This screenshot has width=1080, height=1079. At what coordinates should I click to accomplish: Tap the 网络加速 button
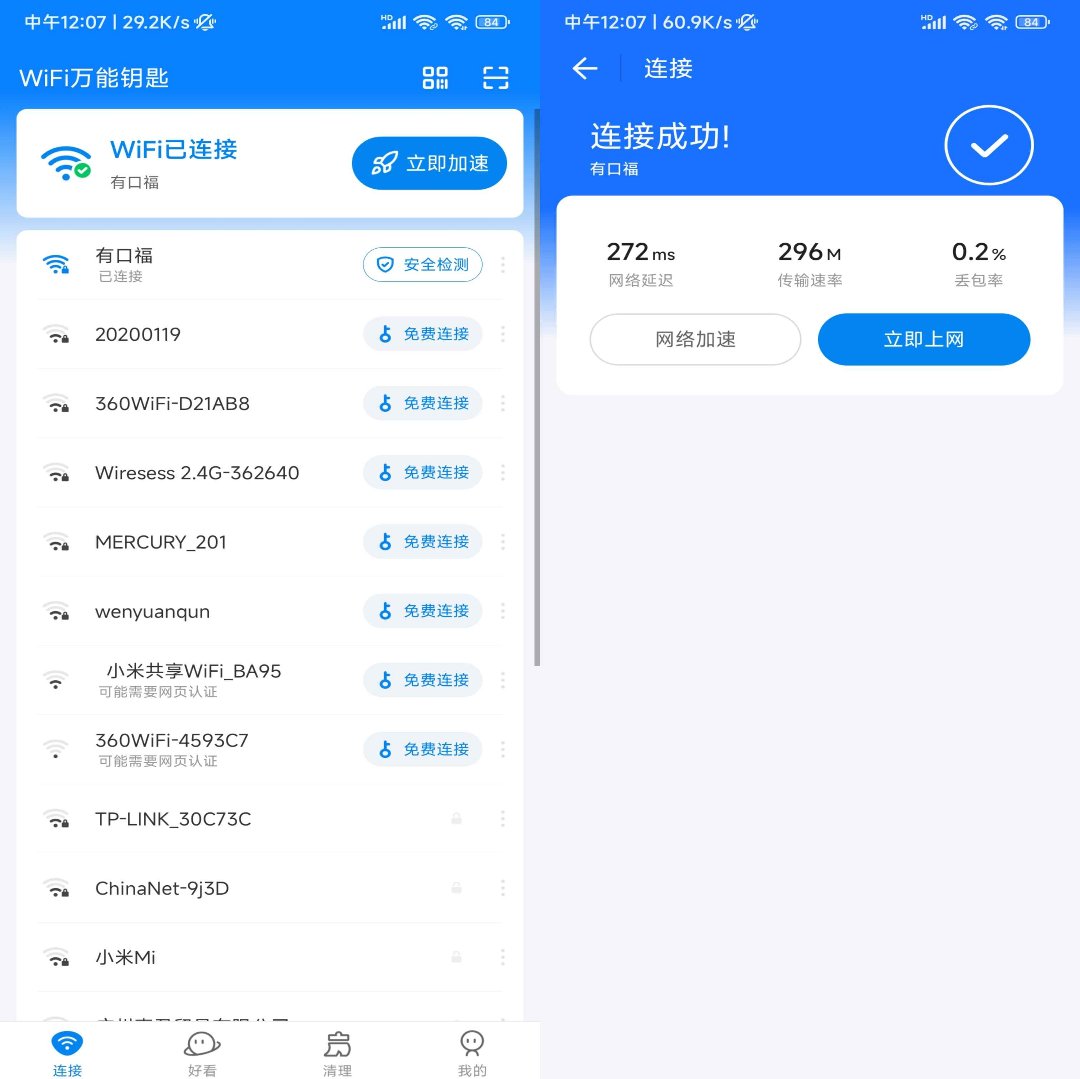tap(695, 340)
